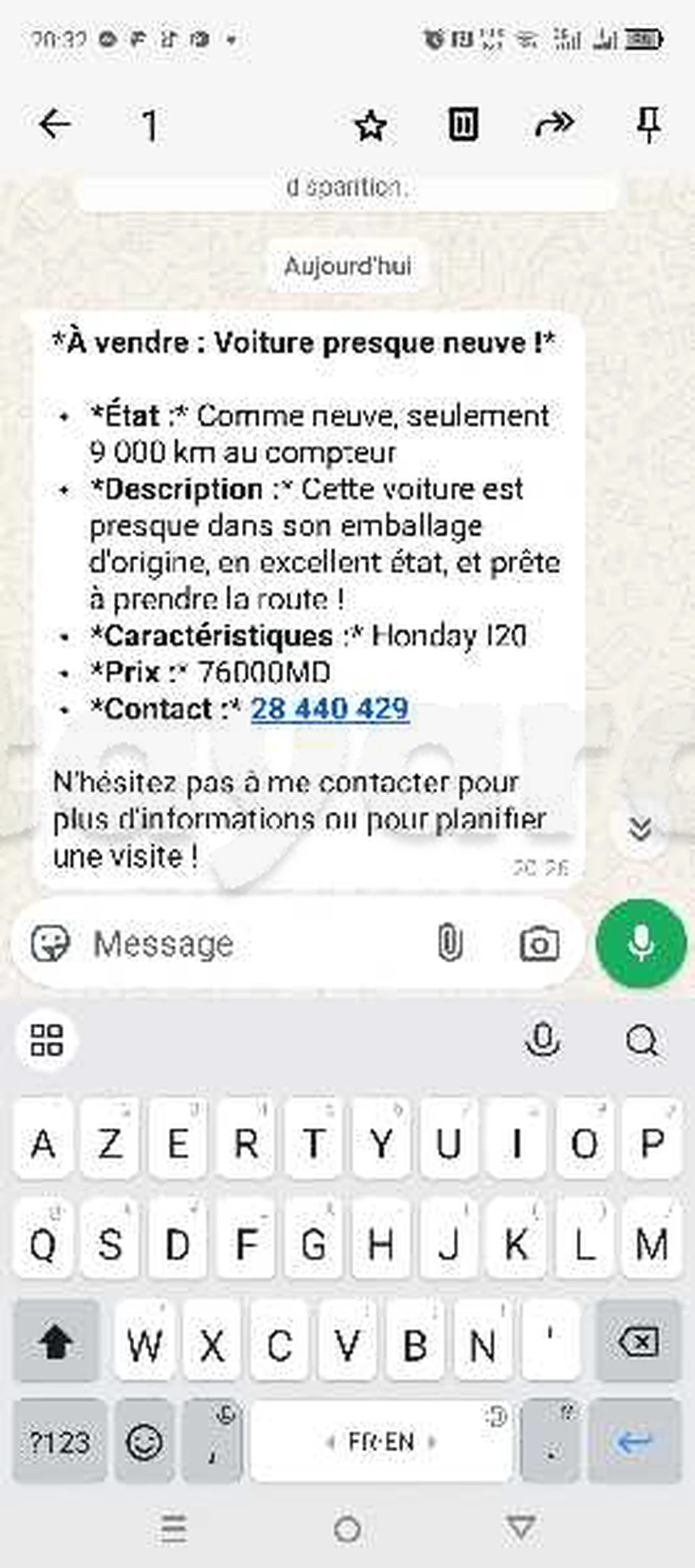Star the selected message

[370, 125]
